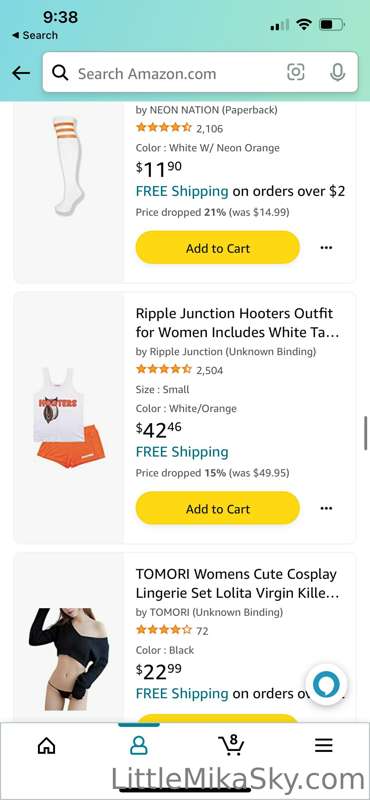Open the cart with 8 items
The image size is (370, 800).
point(230,745)
